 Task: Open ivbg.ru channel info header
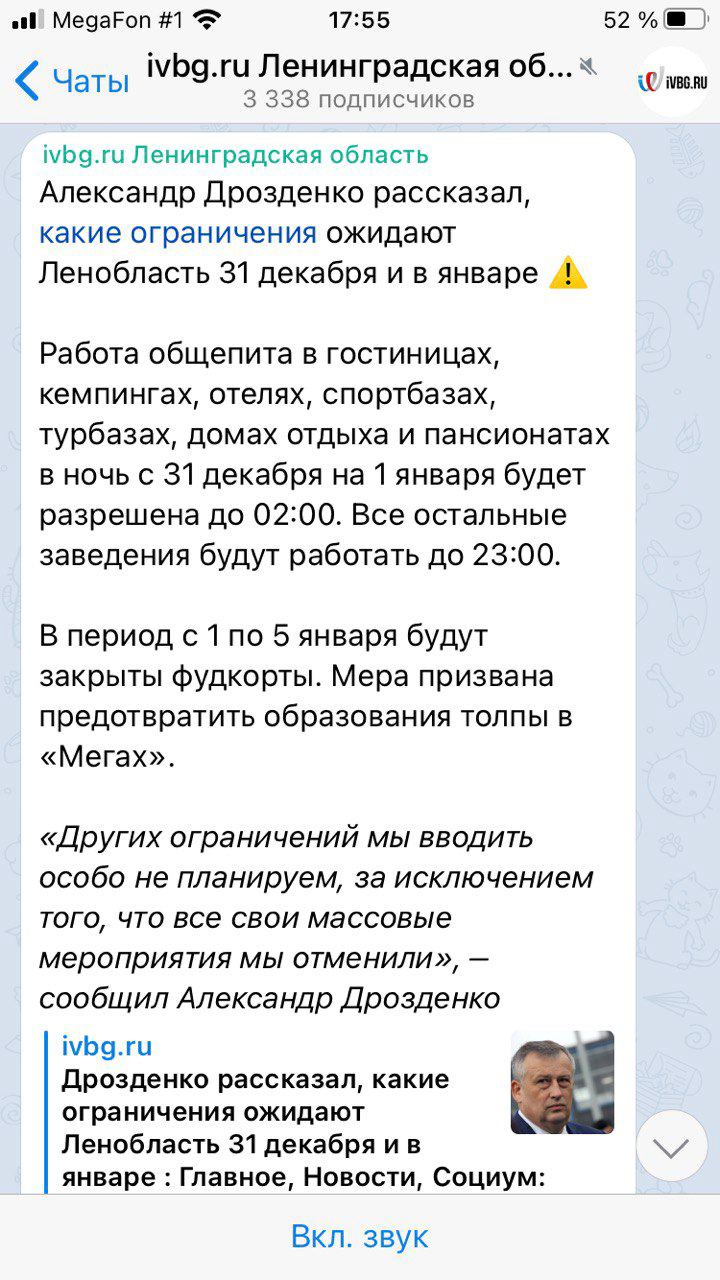click(360, 80)
